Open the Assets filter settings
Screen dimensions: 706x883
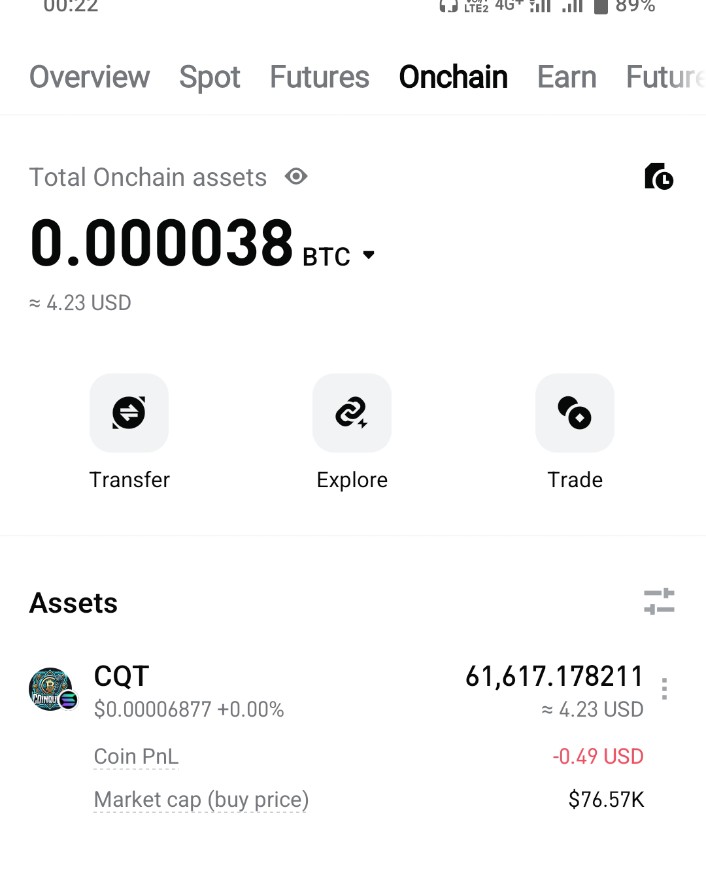point(659,602)
